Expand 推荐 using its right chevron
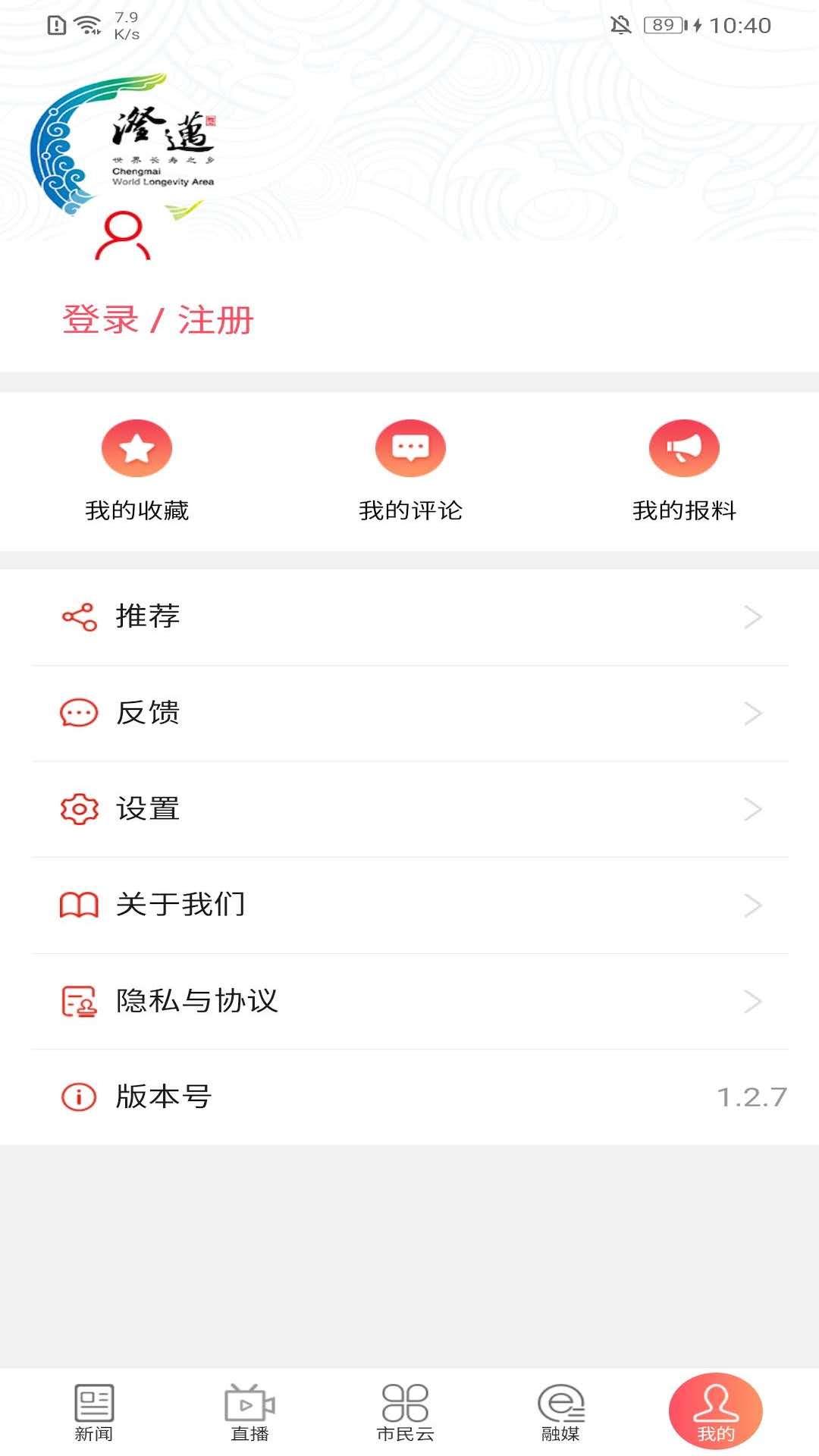819x1456 pixels. pyautogui.click(x=753, y=617)
